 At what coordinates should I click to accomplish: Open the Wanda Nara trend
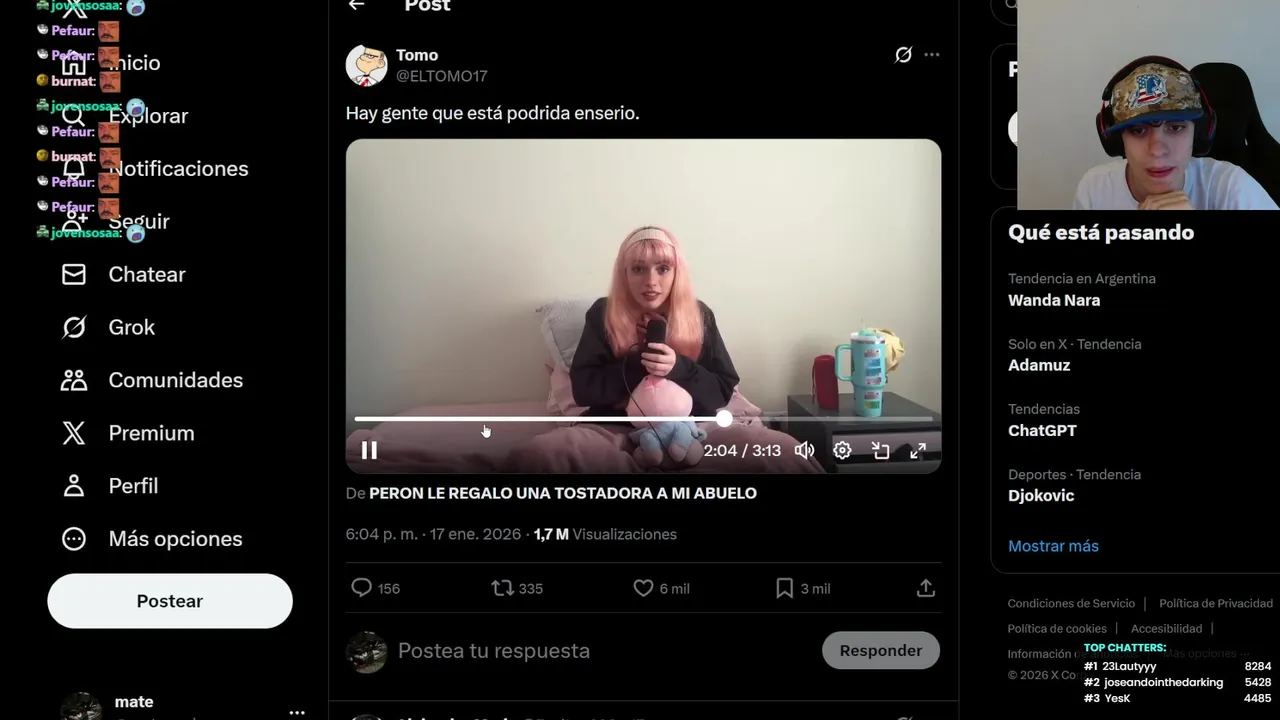coord(1054,300)
